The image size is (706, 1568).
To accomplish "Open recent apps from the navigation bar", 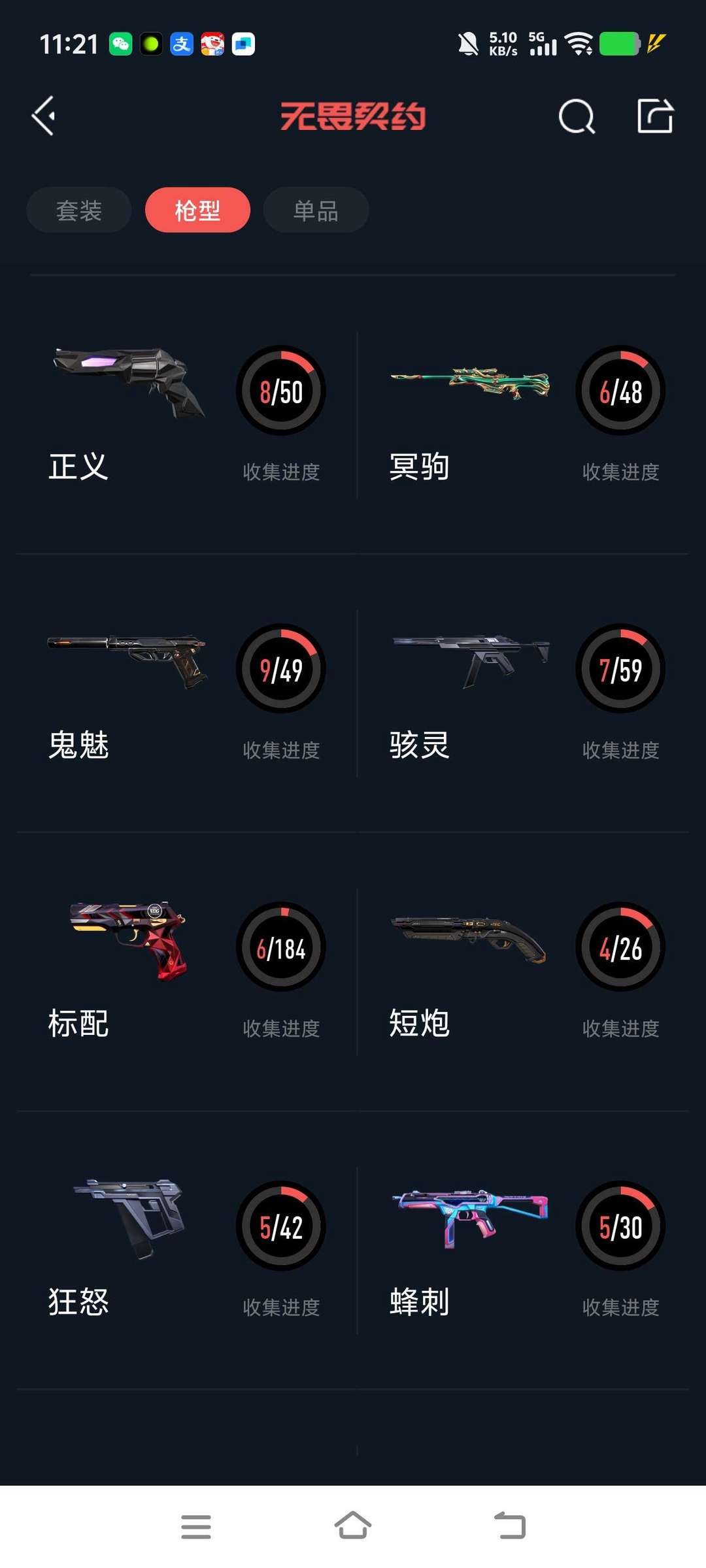I will (x=196, y=1526).
